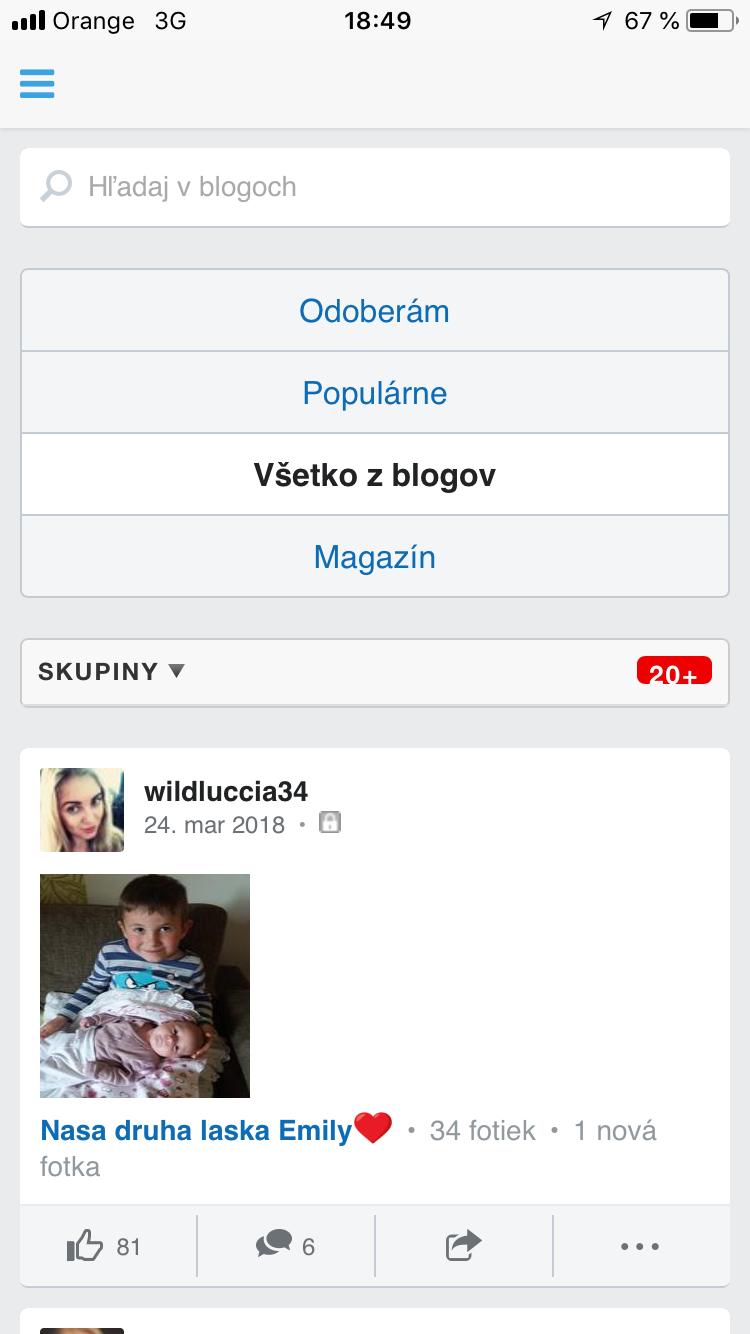This screenshot has width=750, height=1334.
Task: View the album photo of the children
Action: coord(145,986)
